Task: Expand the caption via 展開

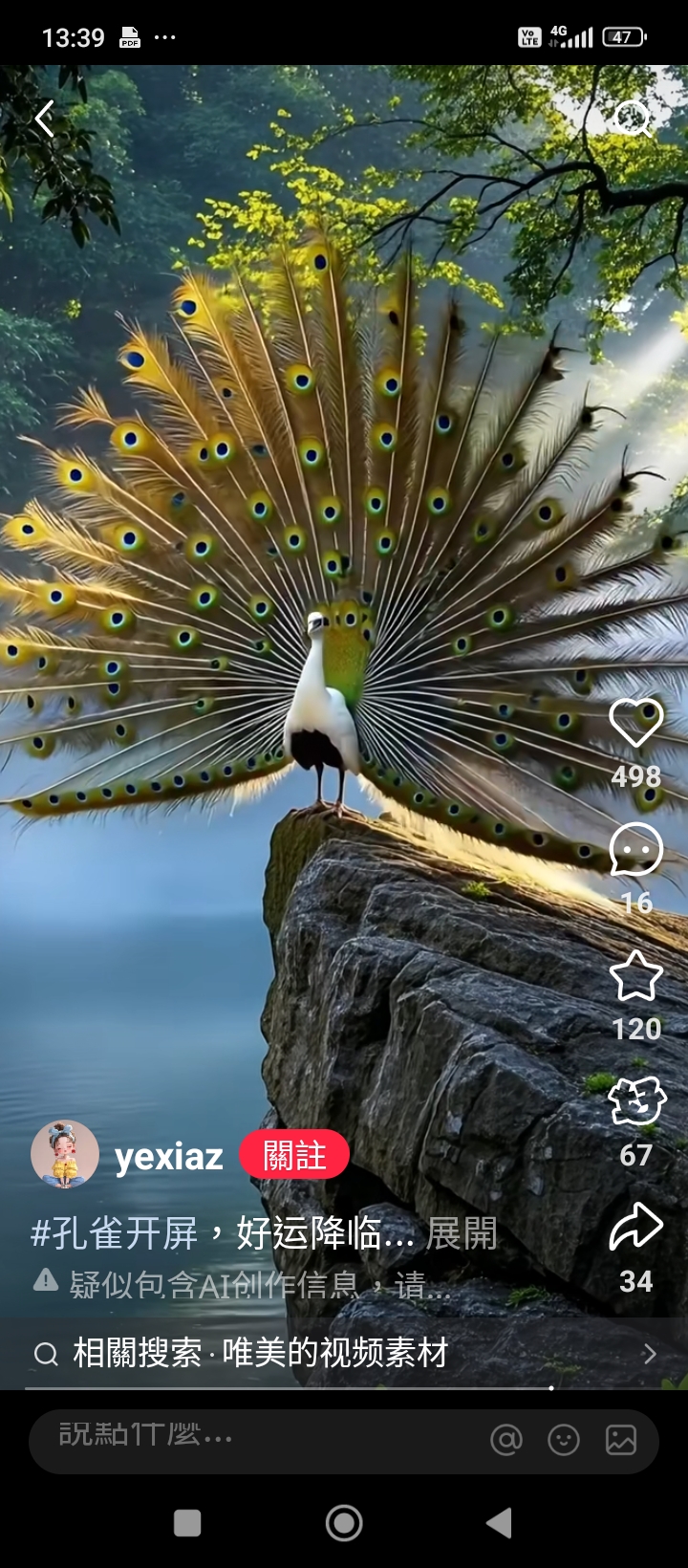Action: pyautogui.click(x=462, y=1233)
